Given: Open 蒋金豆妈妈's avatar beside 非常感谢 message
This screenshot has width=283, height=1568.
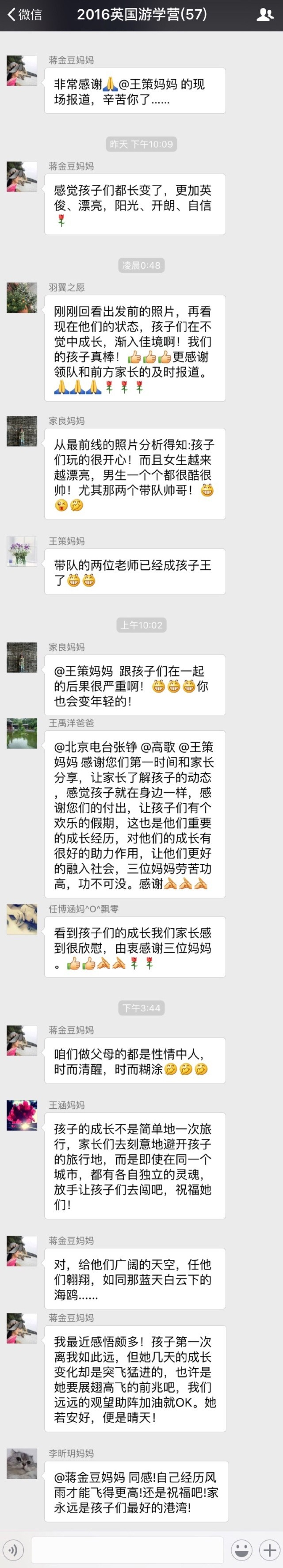Looking at the screenshot, I should click(22, 71).
